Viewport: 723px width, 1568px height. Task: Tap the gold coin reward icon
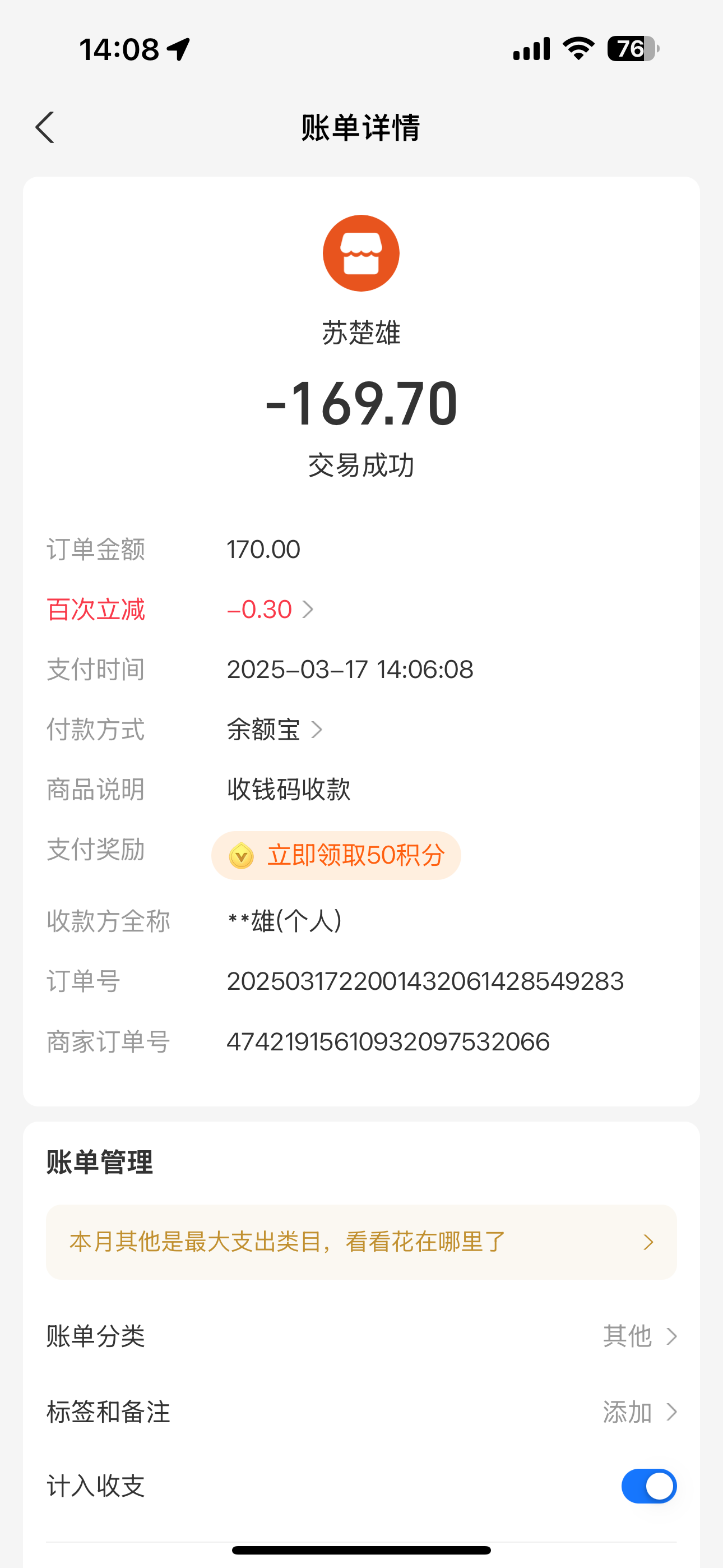point(242,855)
